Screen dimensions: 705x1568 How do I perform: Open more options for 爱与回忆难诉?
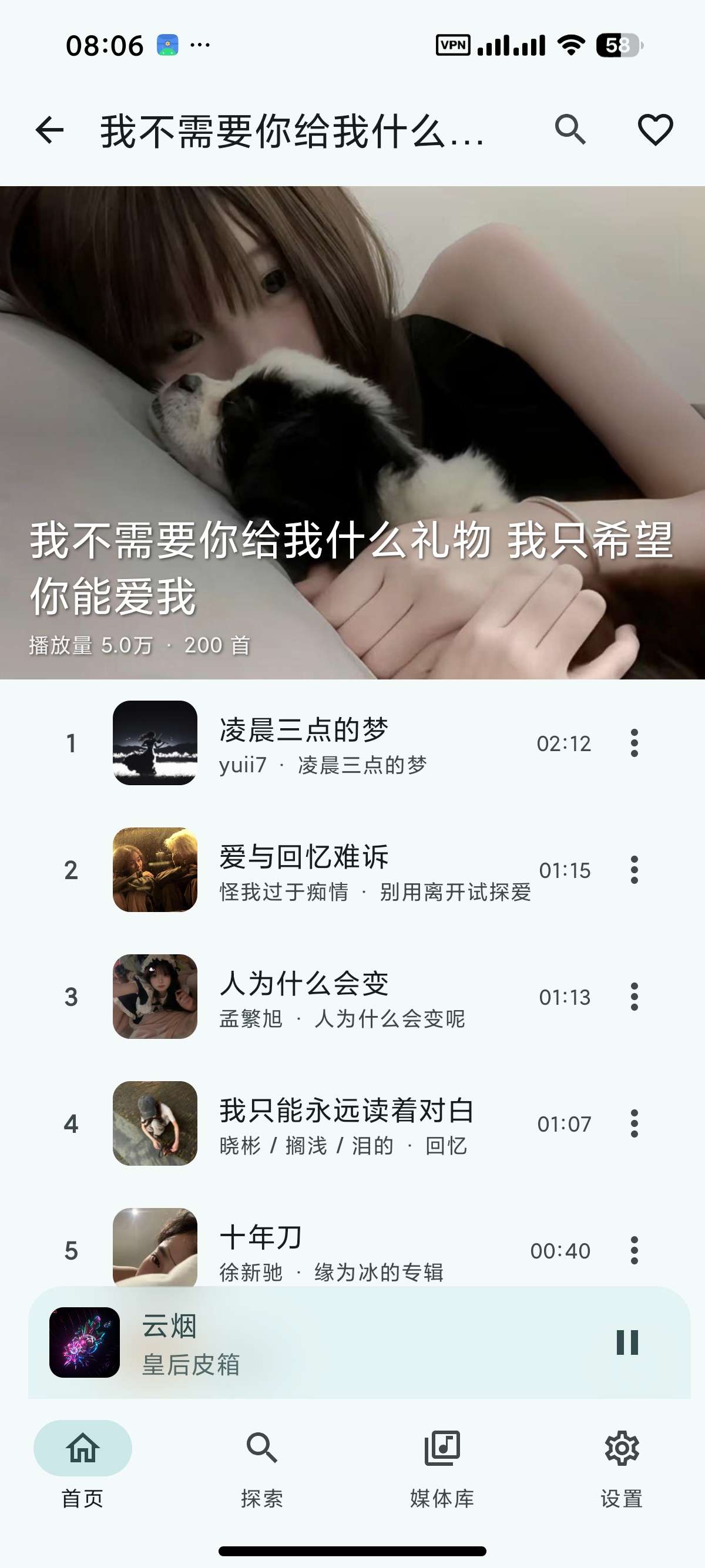click(634, 870)
